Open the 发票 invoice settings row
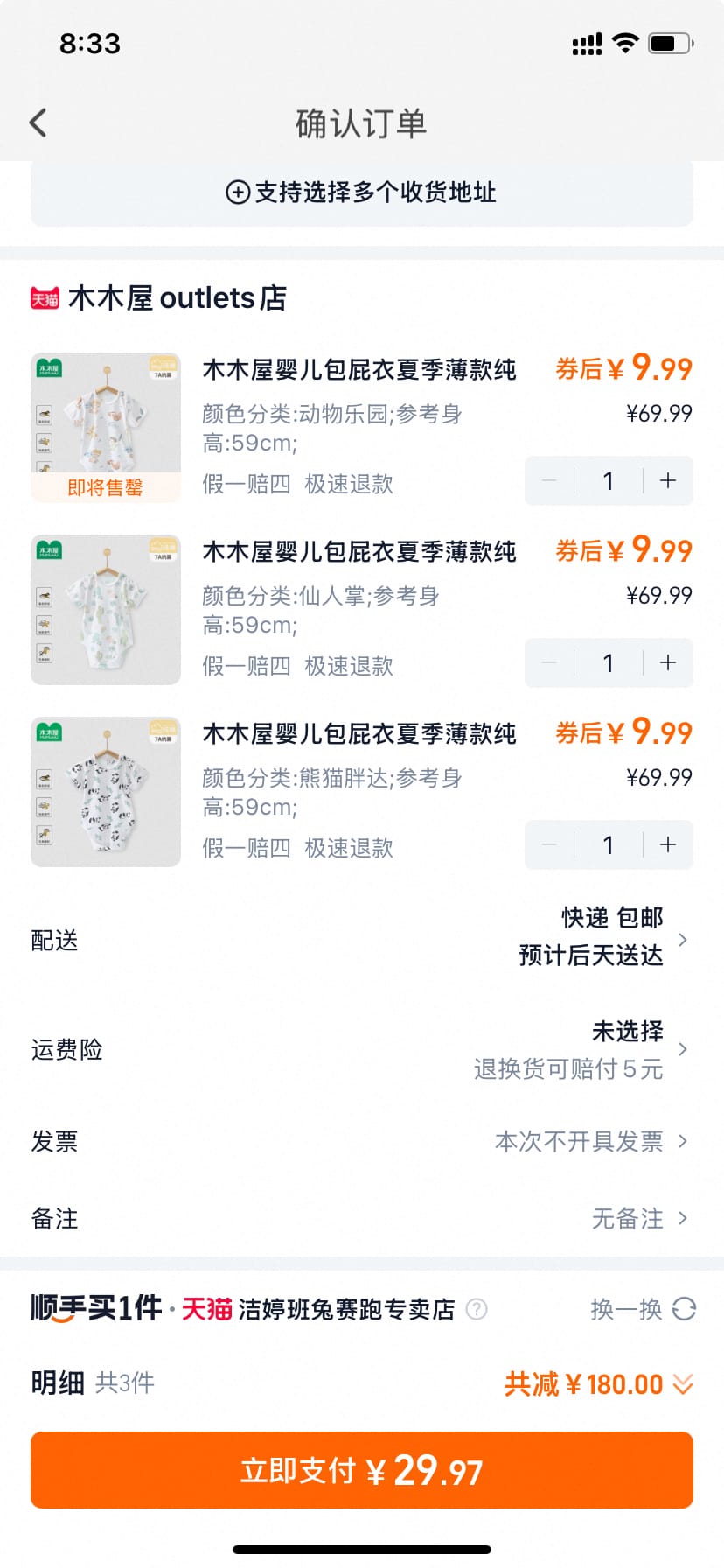The image size is (724, 1568). click(361, 1141)
